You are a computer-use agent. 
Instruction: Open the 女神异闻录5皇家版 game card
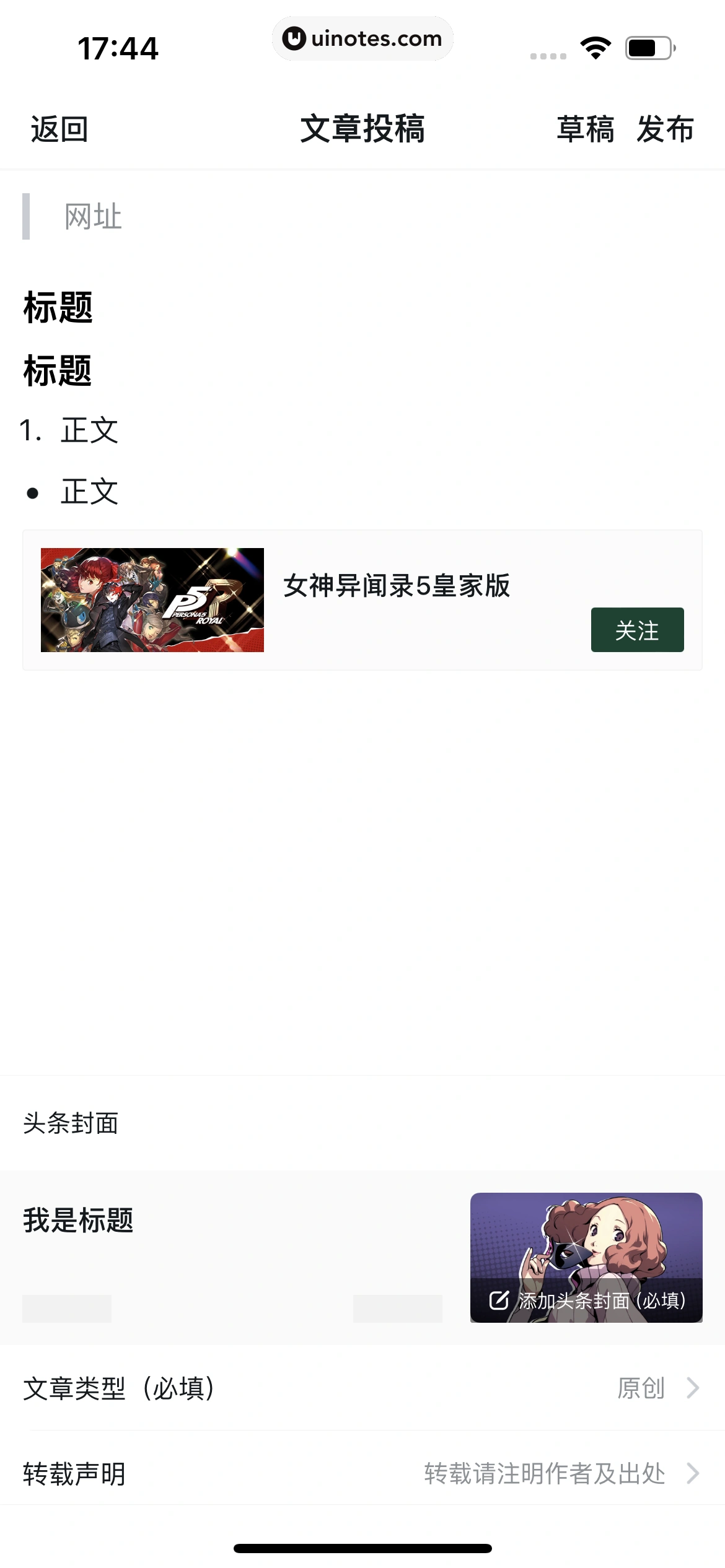click(397, 586)
